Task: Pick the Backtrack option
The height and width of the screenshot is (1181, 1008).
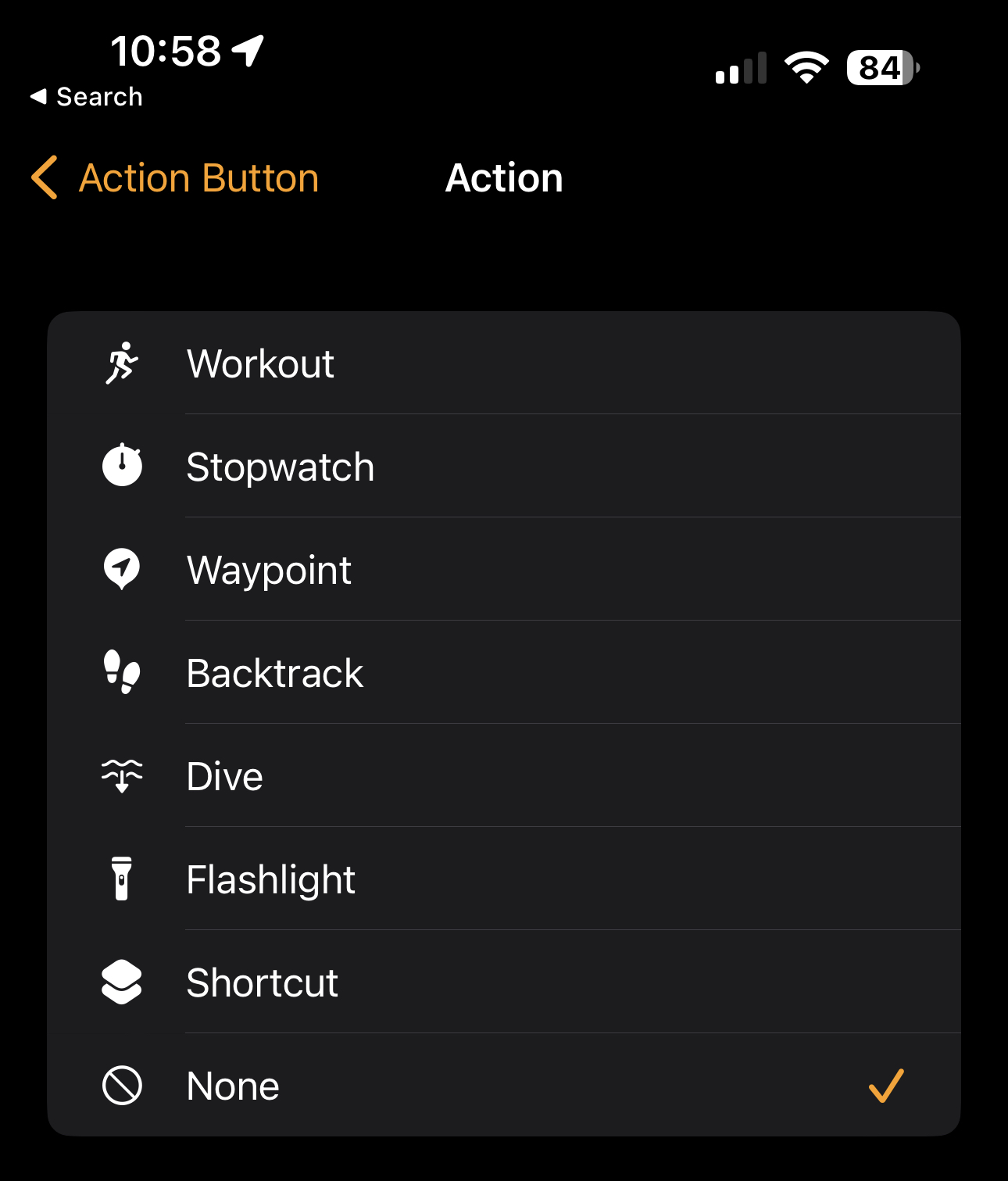Action: tap(504, 673)
